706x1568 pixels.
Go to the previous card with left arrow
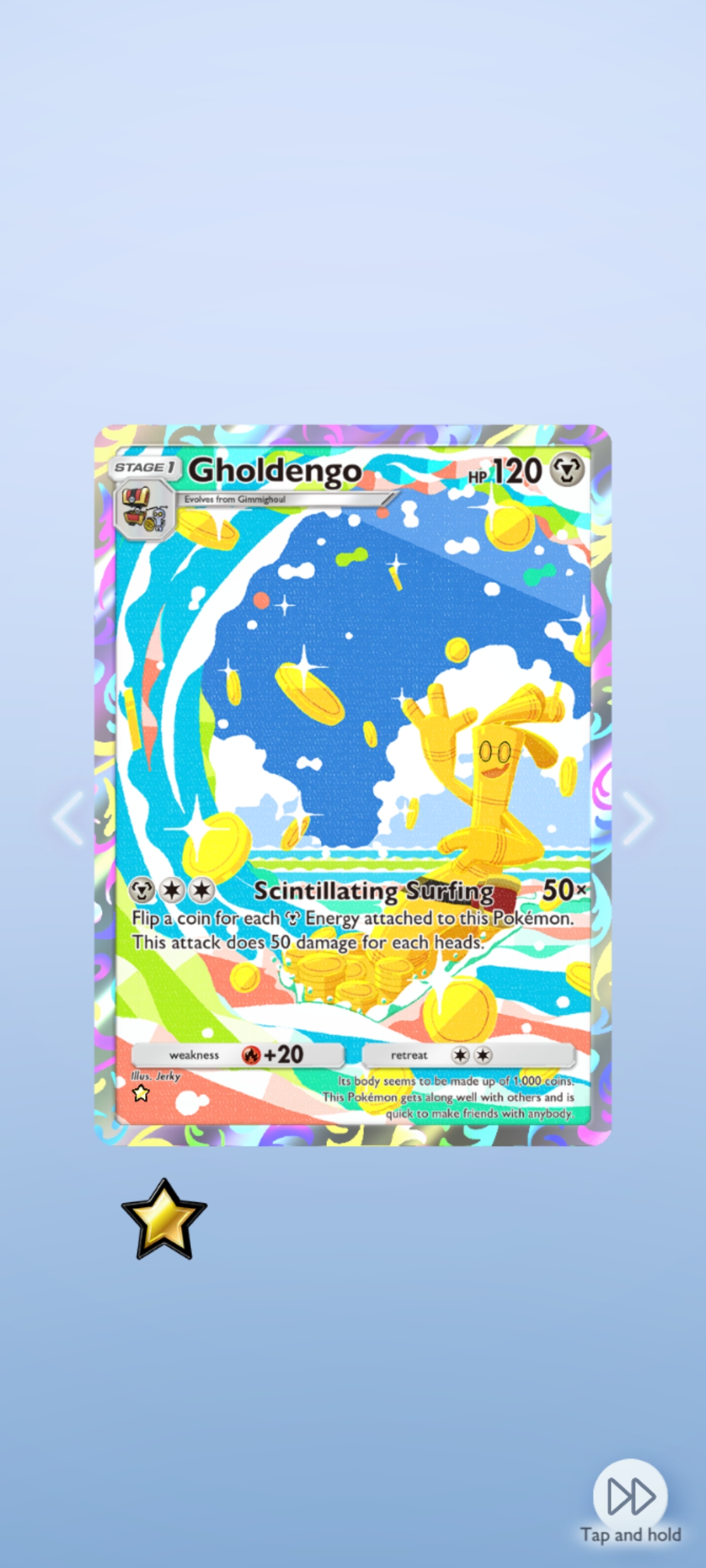point(68,818)
